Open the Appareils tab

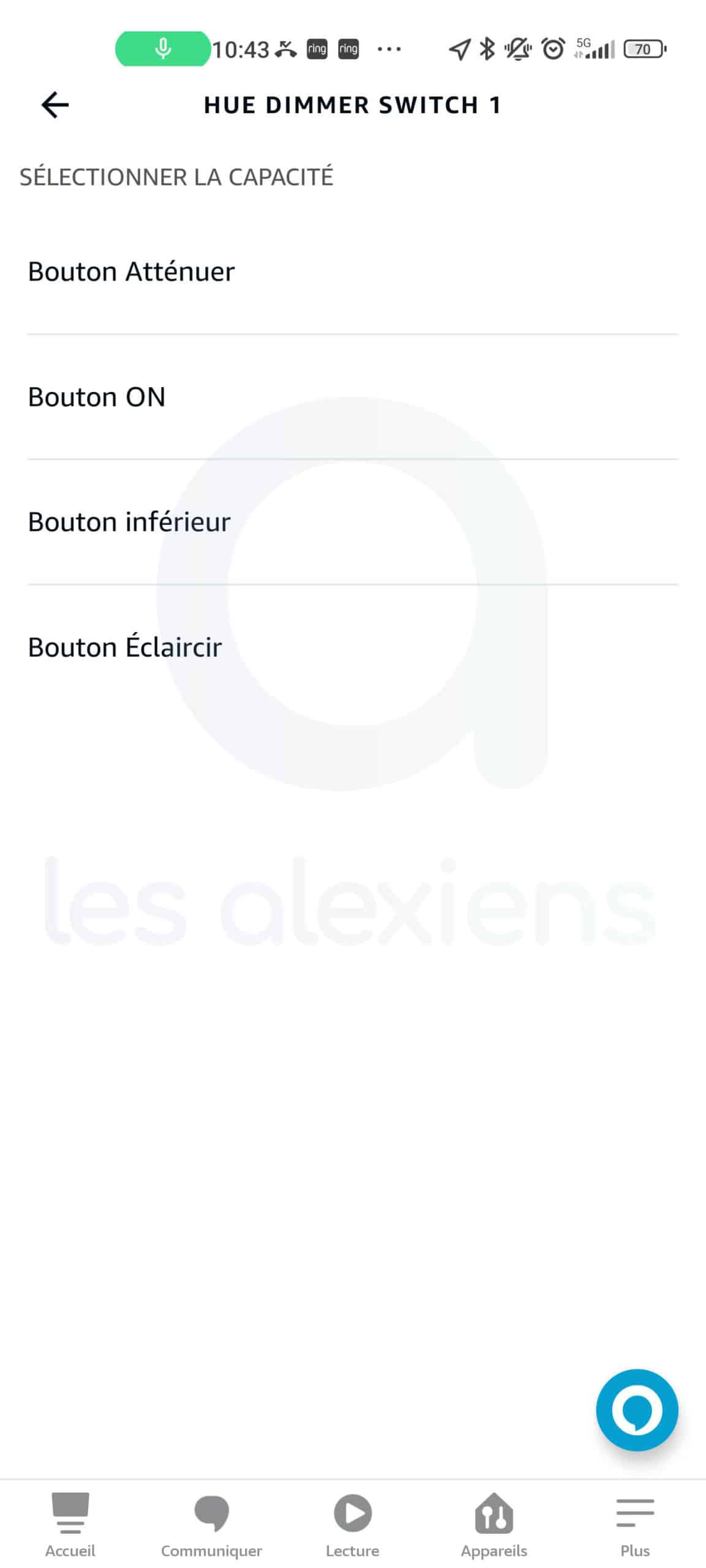click(494, 1525)
